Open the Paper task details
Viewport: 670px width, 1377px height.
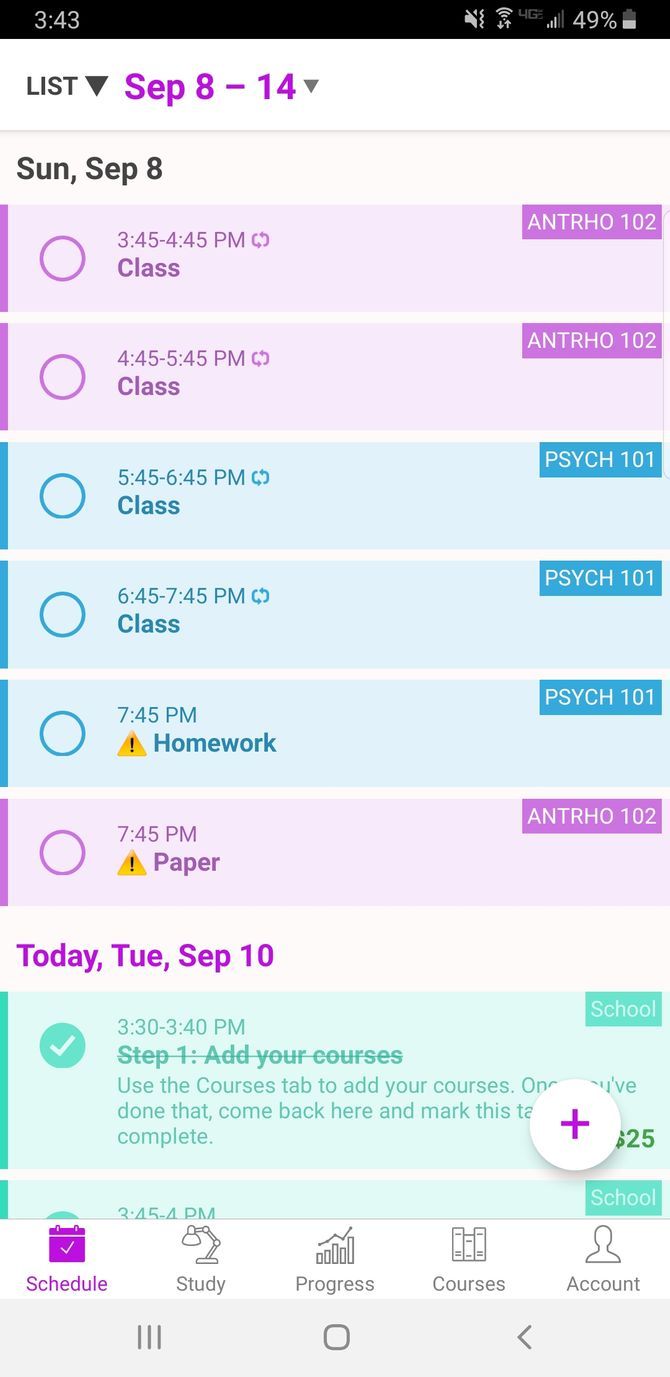pyautogui.click(x=186, y=862)
